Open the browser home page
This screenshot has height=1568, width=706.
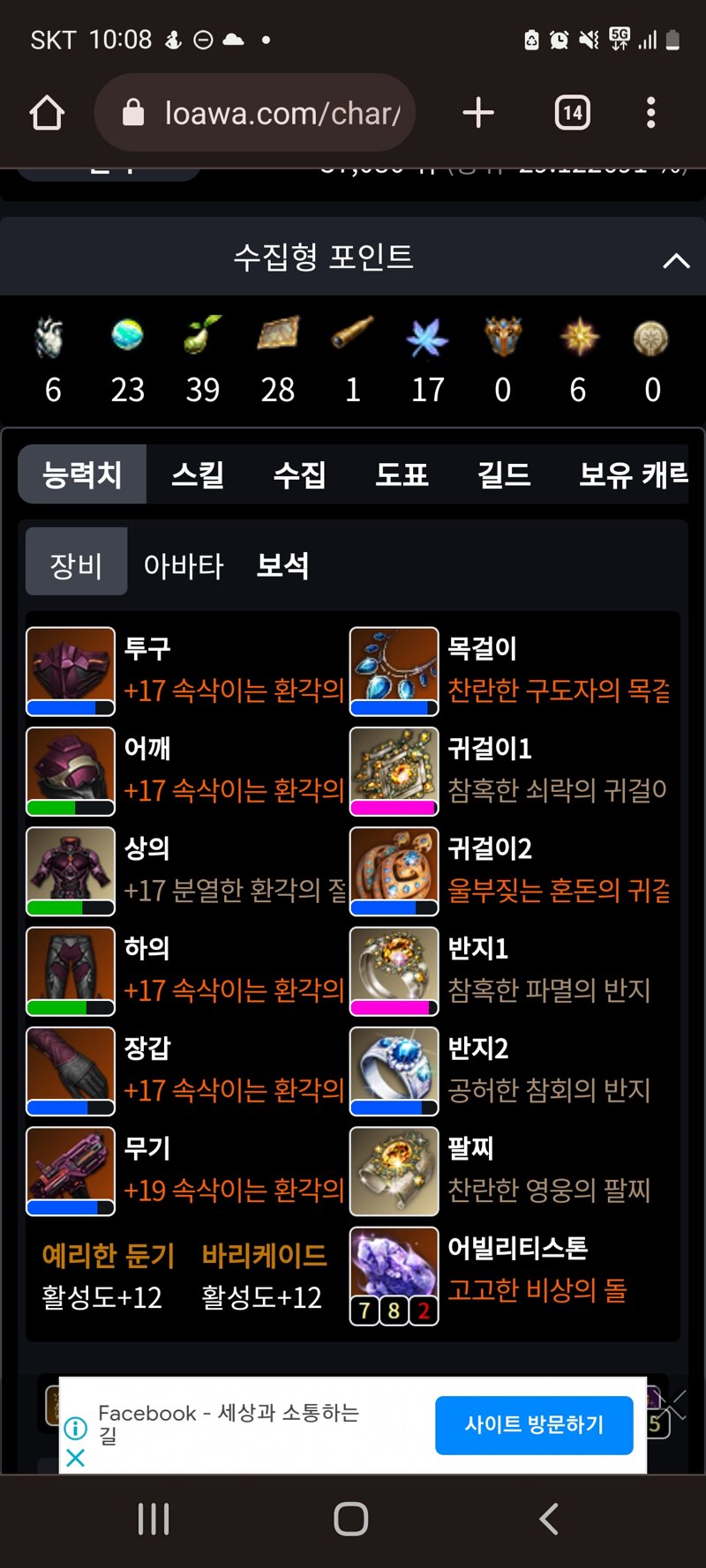click(47, 113)
